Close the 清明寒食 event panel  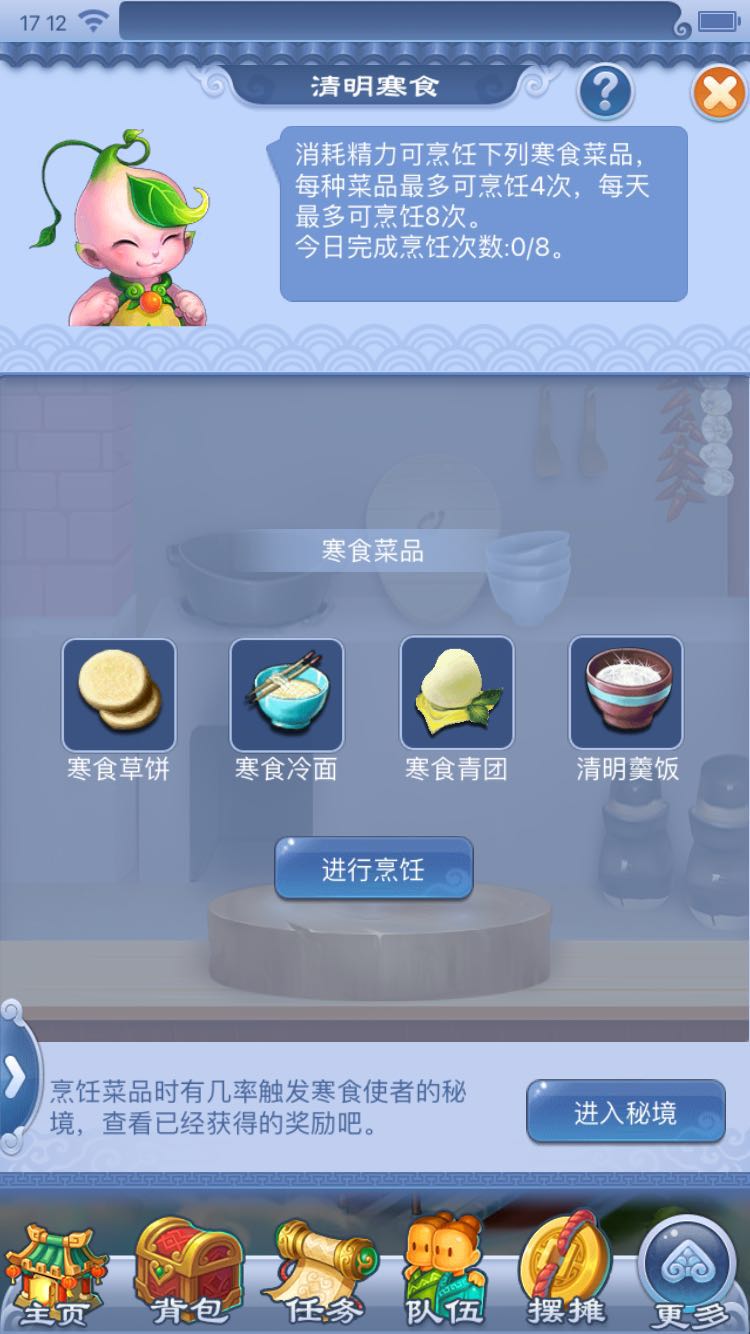point(718,93)
